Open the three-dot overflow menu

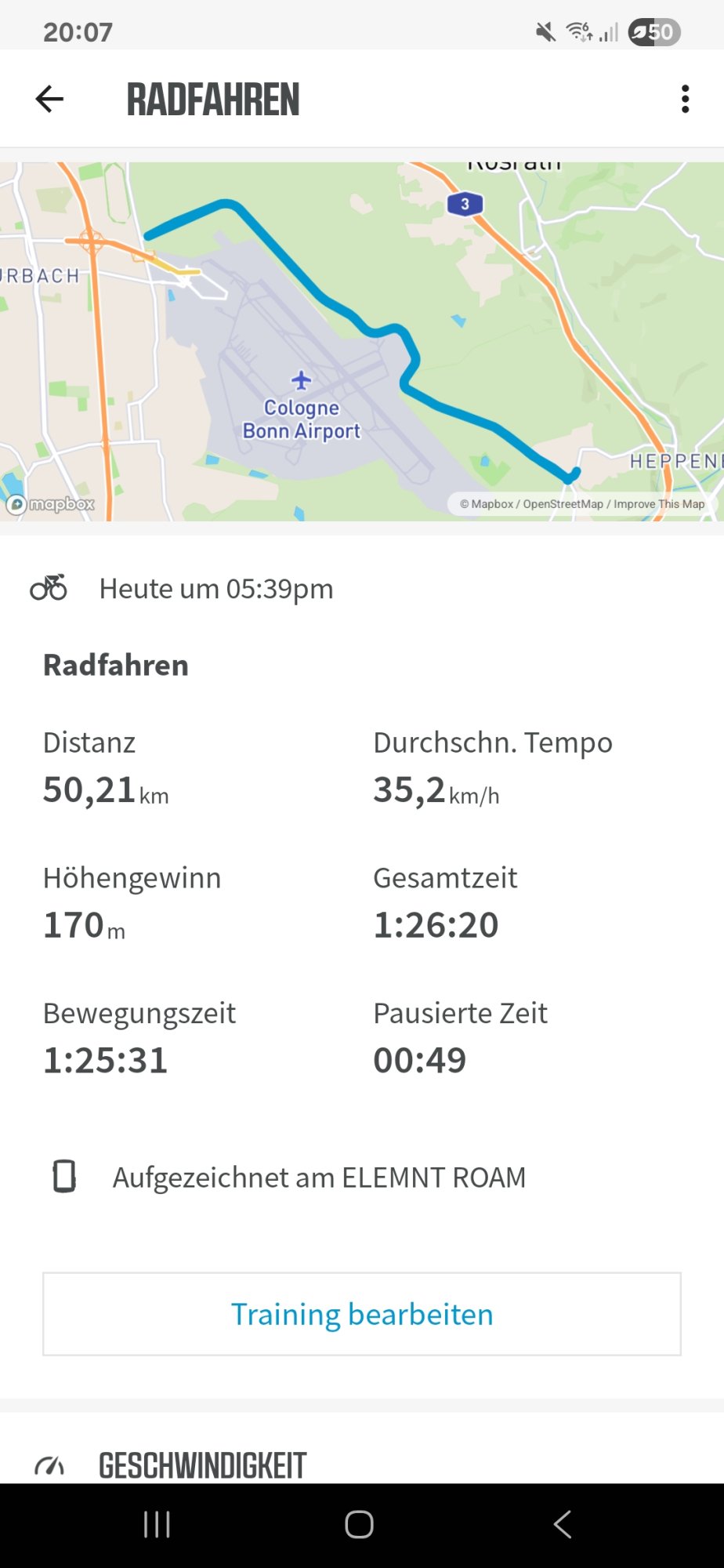[x=685, y=99]
